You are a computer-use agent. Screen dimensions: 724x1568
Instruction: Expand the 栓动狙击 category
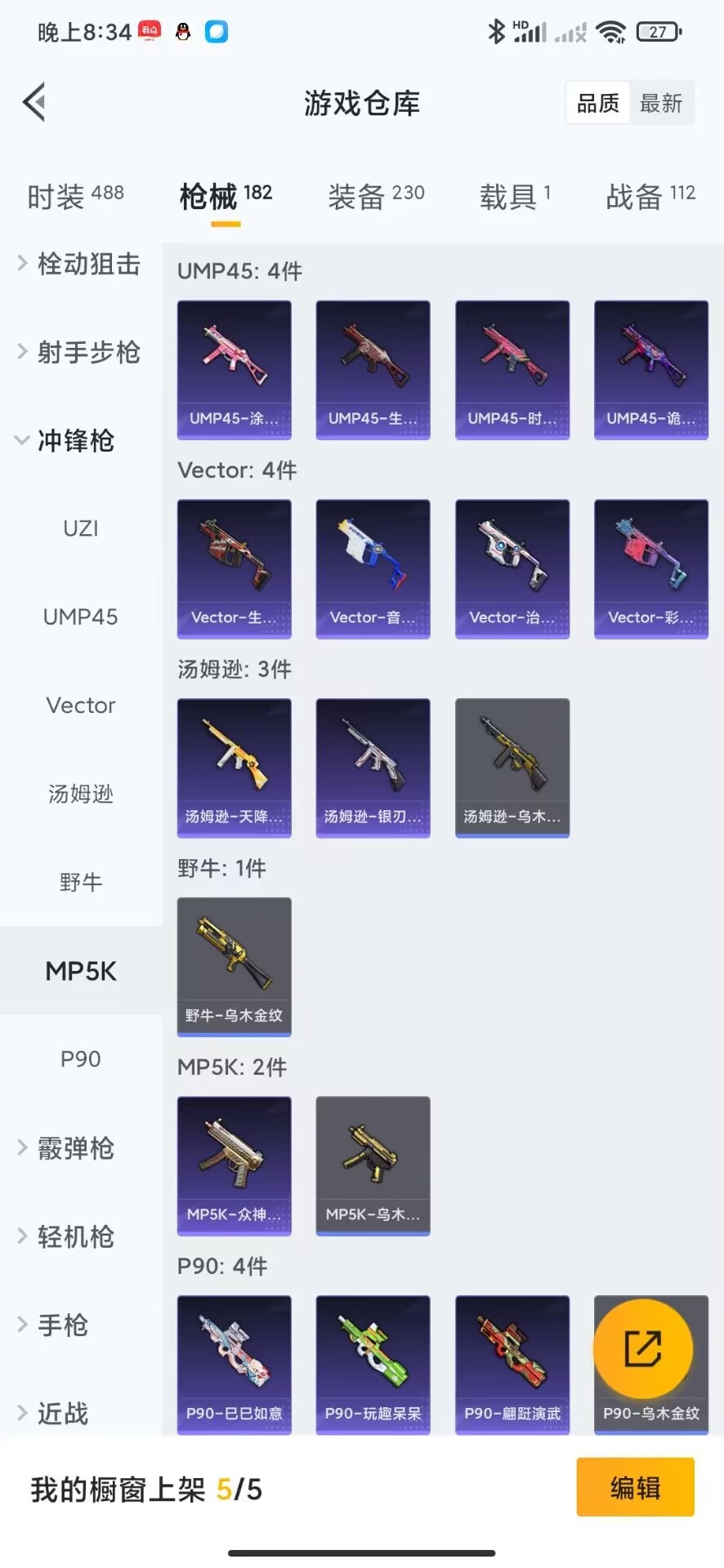click(x=80, y=264)
